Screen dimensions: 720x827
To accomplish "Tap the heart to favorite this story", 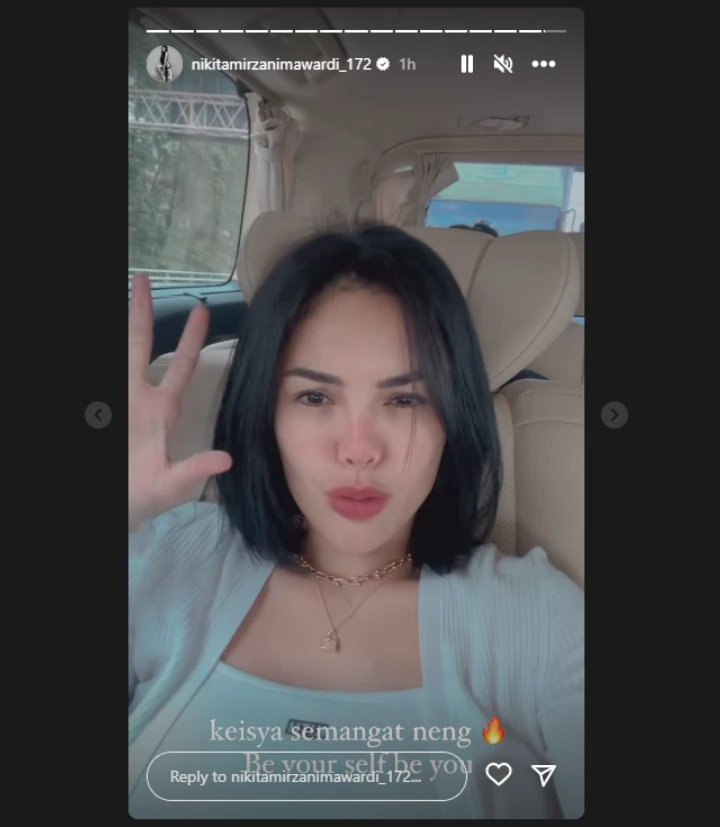I will (x=497, y=774).
